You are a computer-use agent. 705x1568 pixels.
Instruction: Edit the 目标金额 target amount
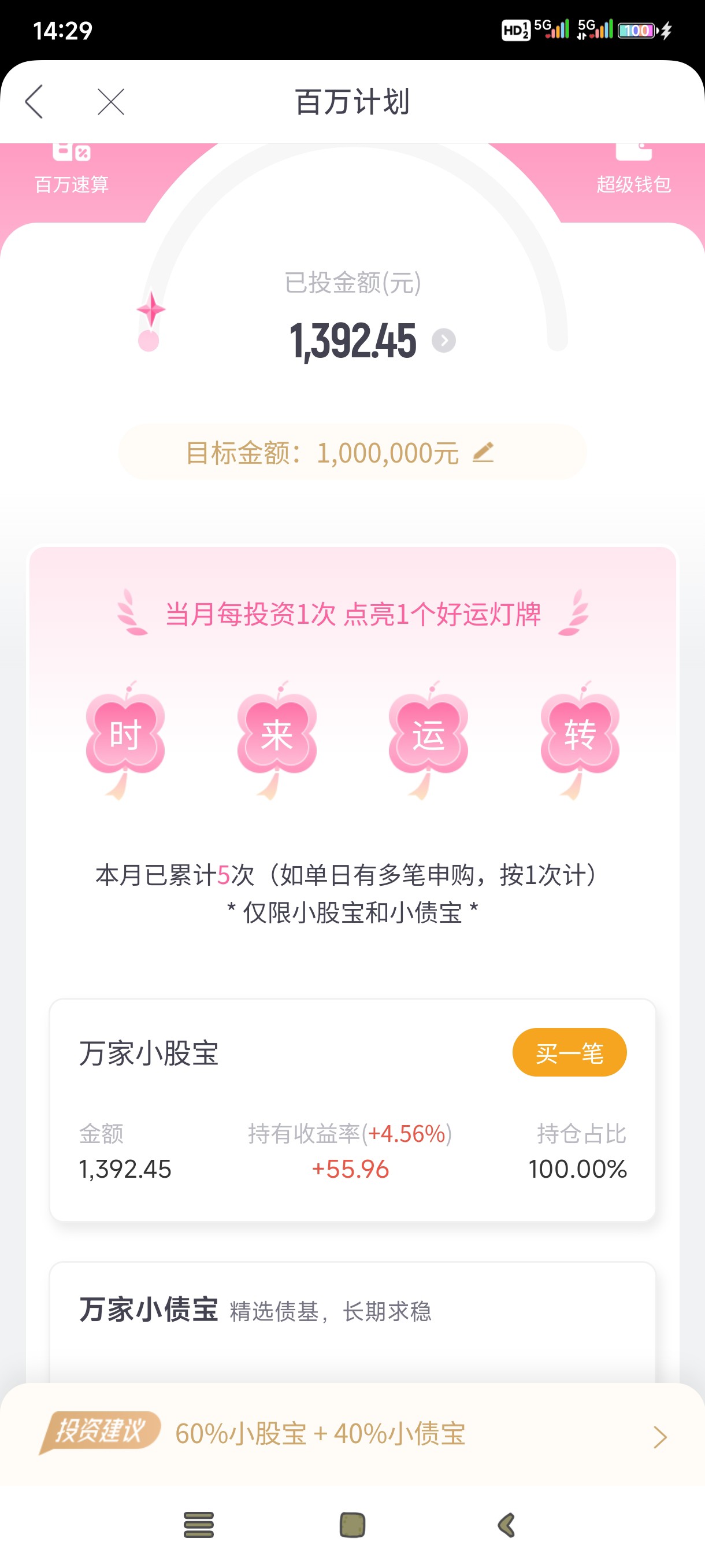point(484,452)
